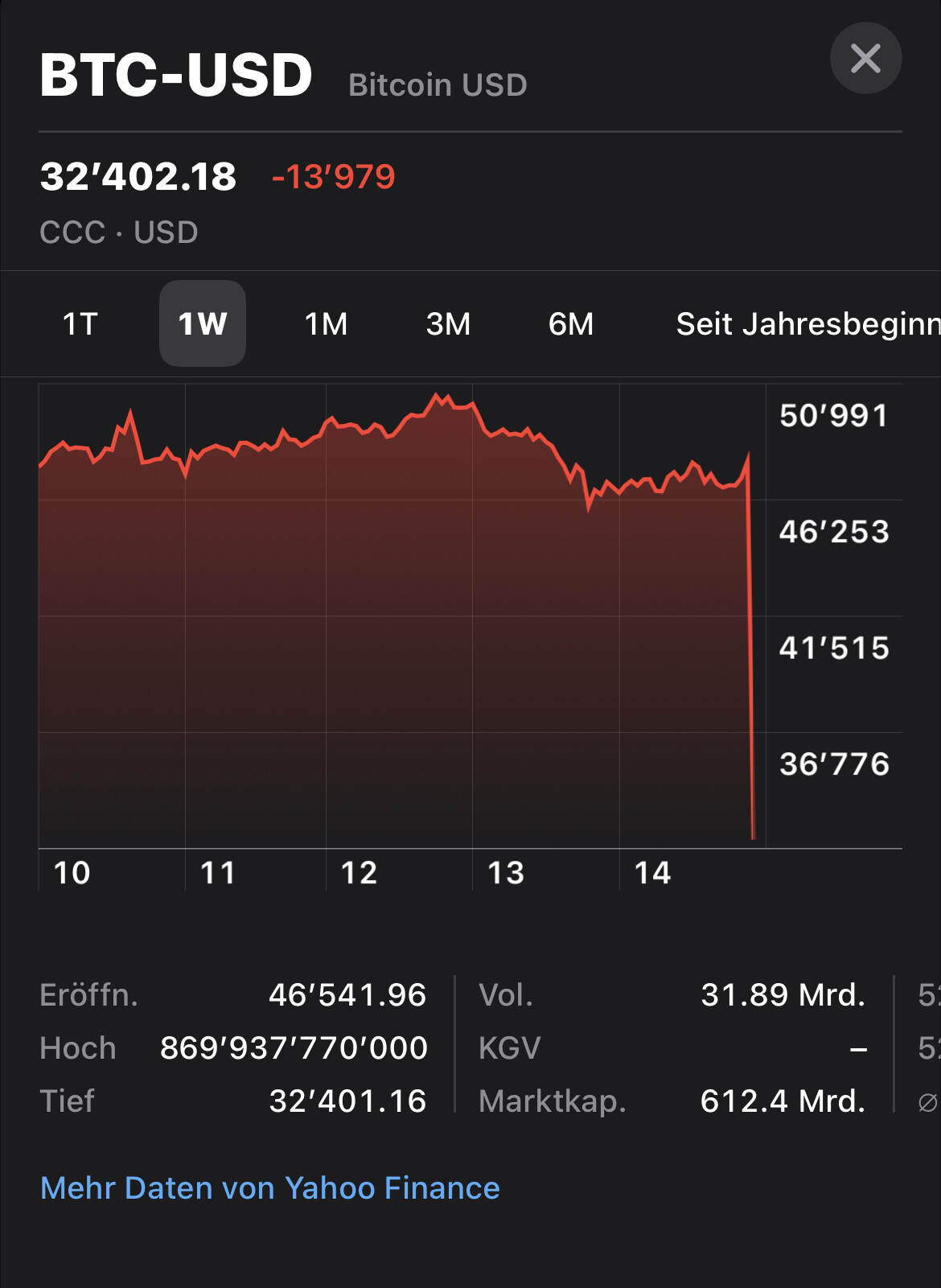
Task: Switch chart to 1T range
Action: click(80, 324)
